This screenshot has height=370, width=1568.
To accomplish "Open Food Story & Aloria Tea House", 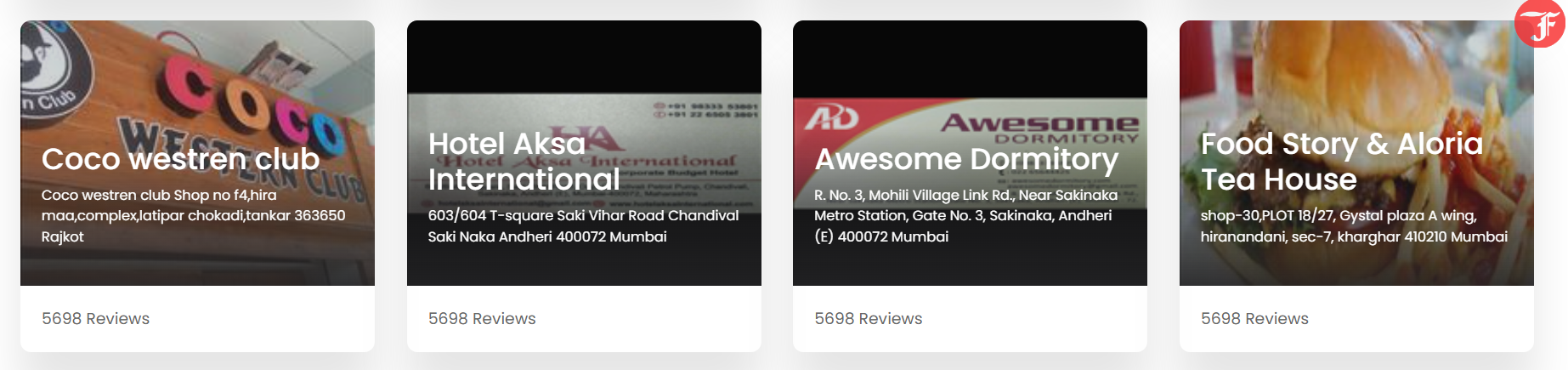I will [x=1341, y=162].
